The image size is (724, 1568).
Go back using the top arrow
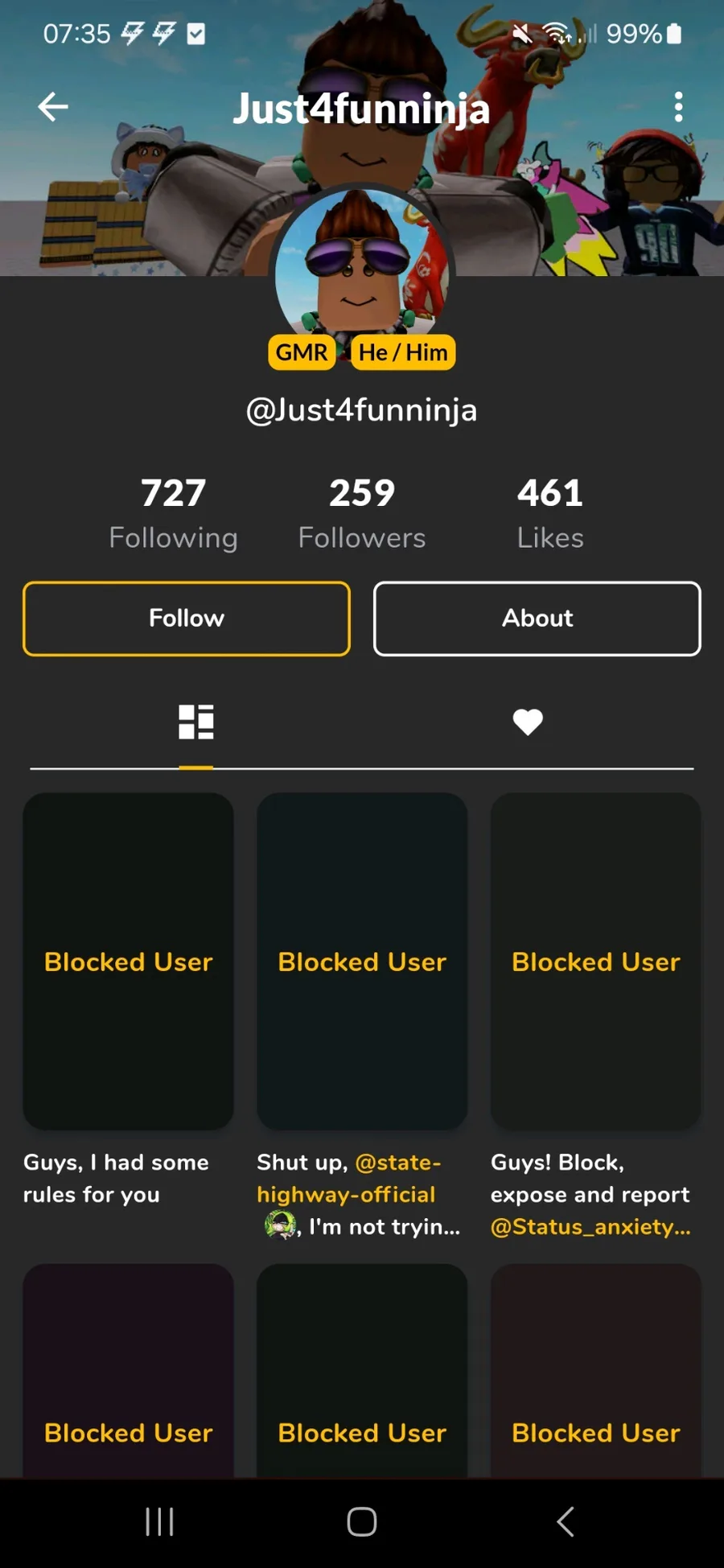point(53,106)
